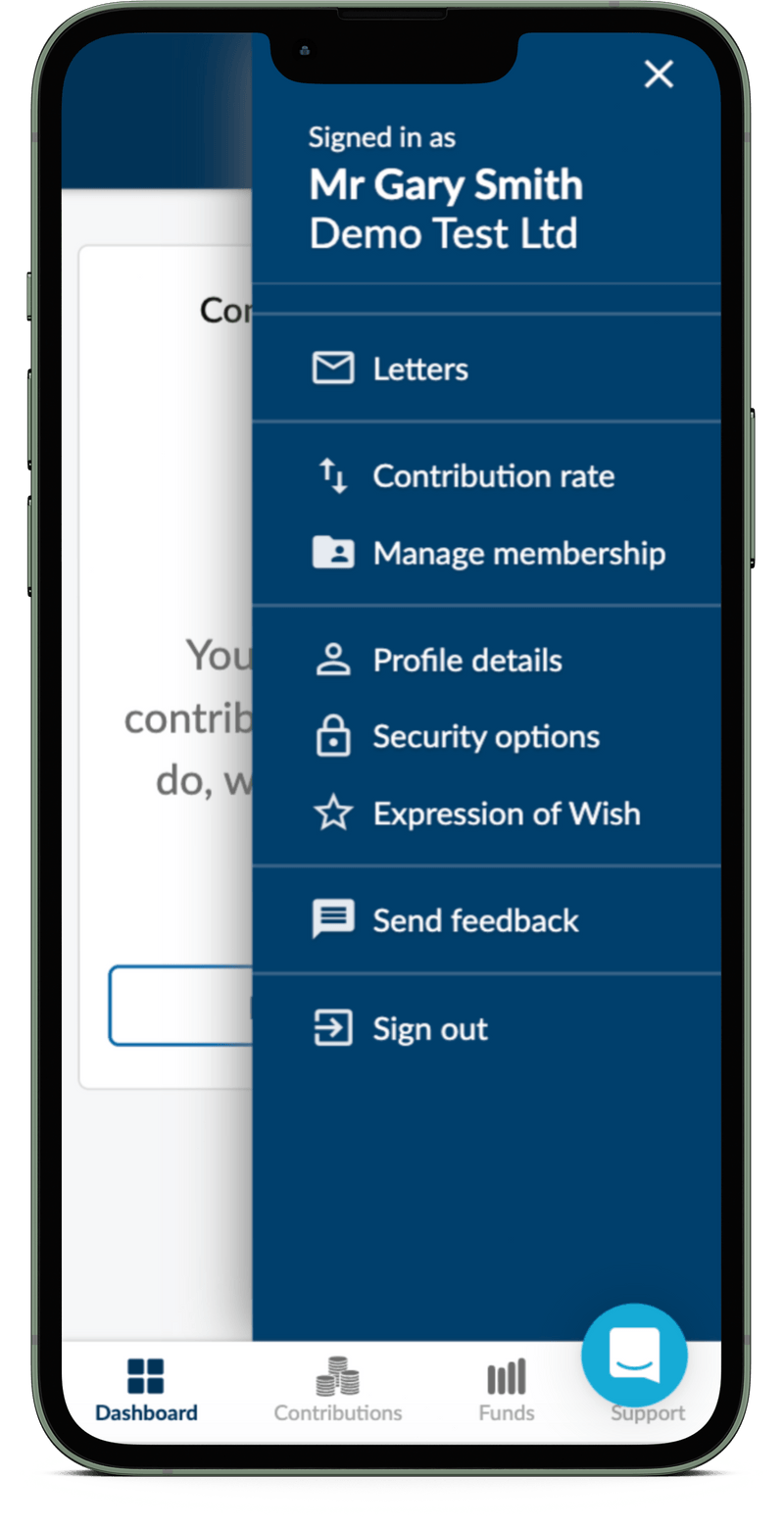Click the Profile details person icon
This screenshot has width=784, height=1531.
333,659
